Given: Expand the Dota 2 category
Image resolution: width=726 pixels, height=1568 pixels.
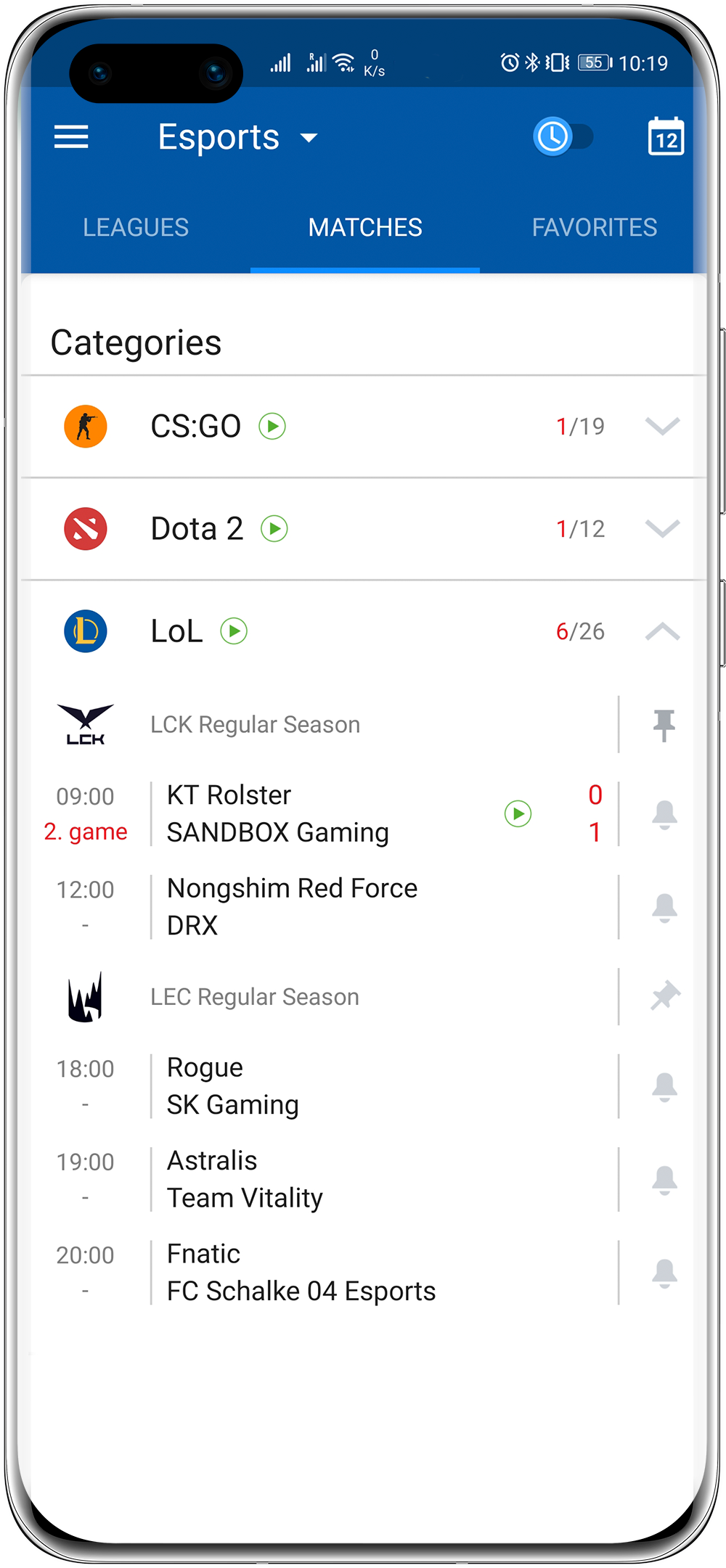Looking at the screenshot, I should [661, 528].
